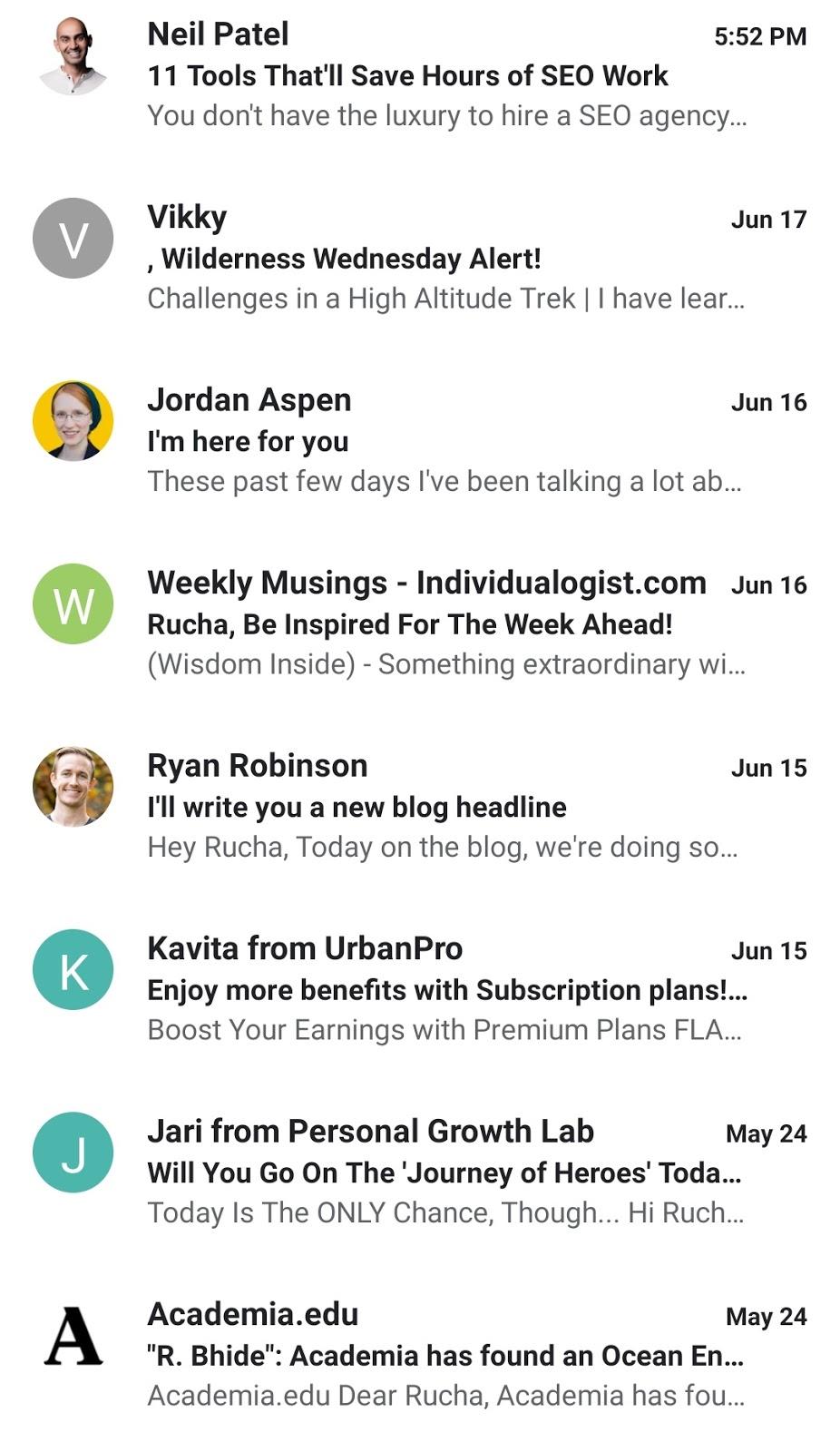
Task: Tap the J avatar for Jari's email
Action: click(x=73, y=1153)
